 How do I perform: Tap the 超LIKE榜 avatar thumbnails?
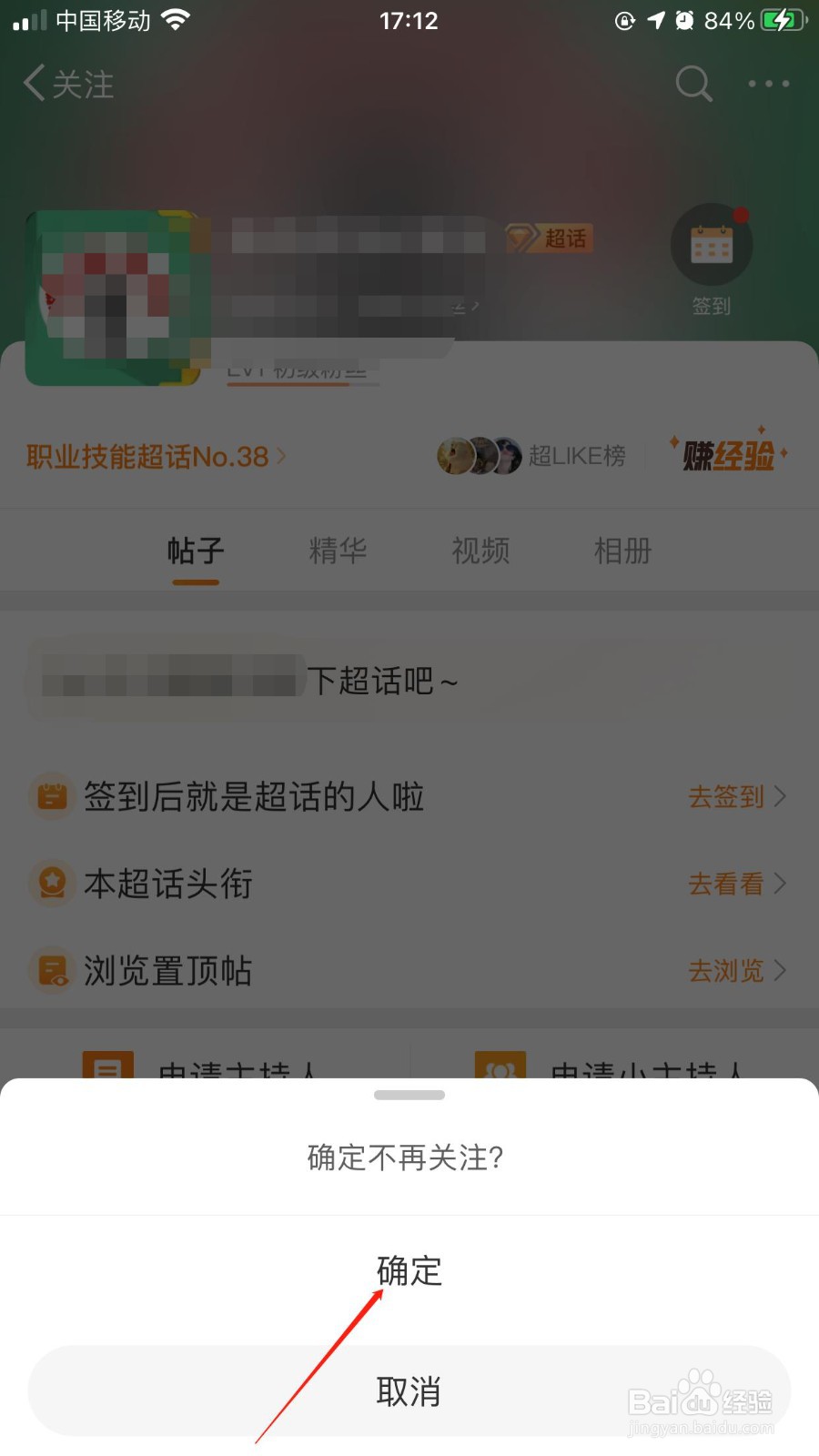click(x=480, y=456)
